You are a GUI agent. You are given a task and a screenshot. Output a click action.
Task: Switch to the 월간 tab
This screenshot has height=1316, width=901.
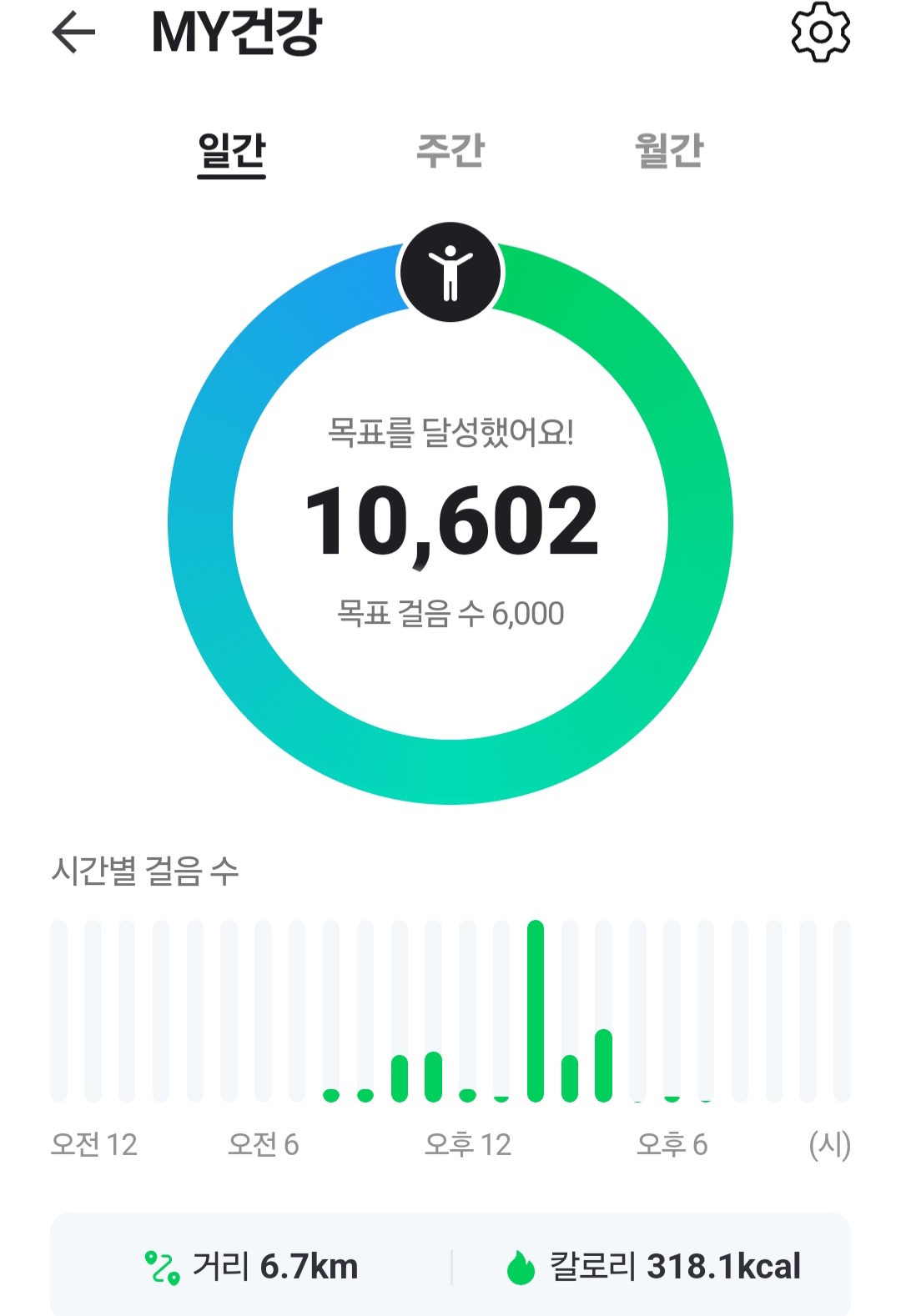669,152
